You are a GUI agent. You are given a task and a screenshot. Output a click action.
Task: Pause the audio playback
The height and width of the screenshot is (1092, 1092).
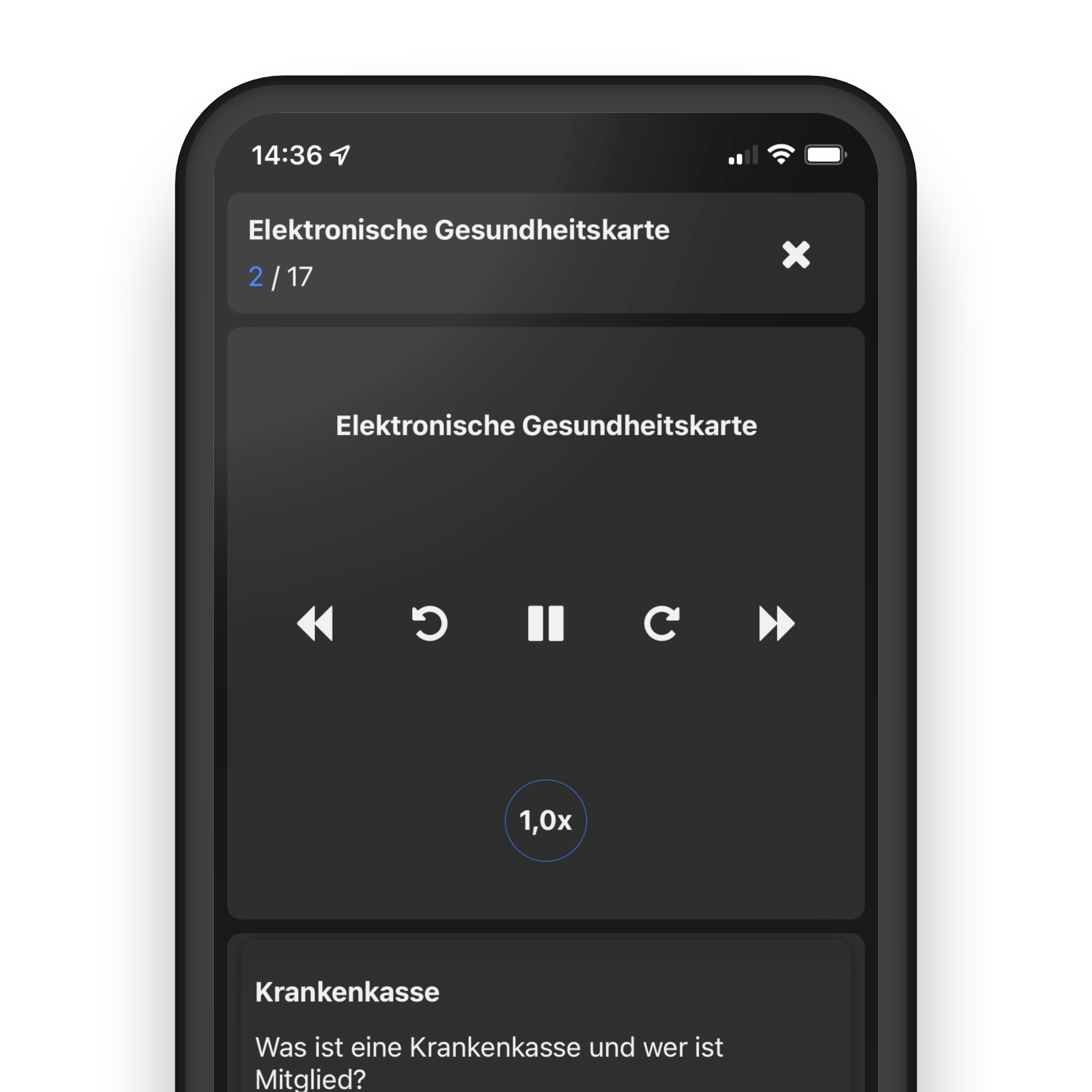click(x=545, y=623)
